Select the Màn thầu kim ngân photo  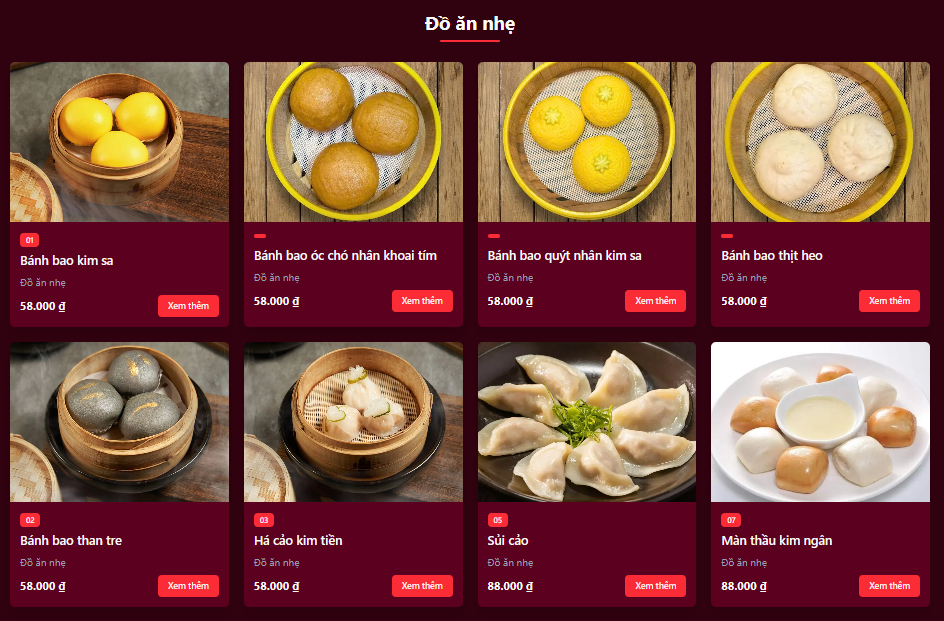tap(820, 422)
